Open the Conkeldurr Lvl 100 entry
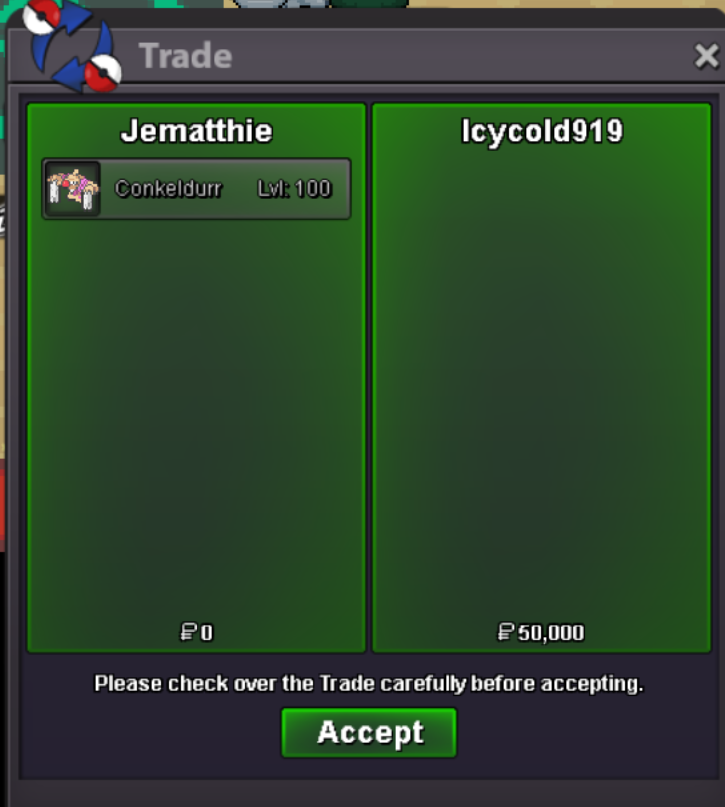Viewport: 725px width, 807px height. pos(196,189)
